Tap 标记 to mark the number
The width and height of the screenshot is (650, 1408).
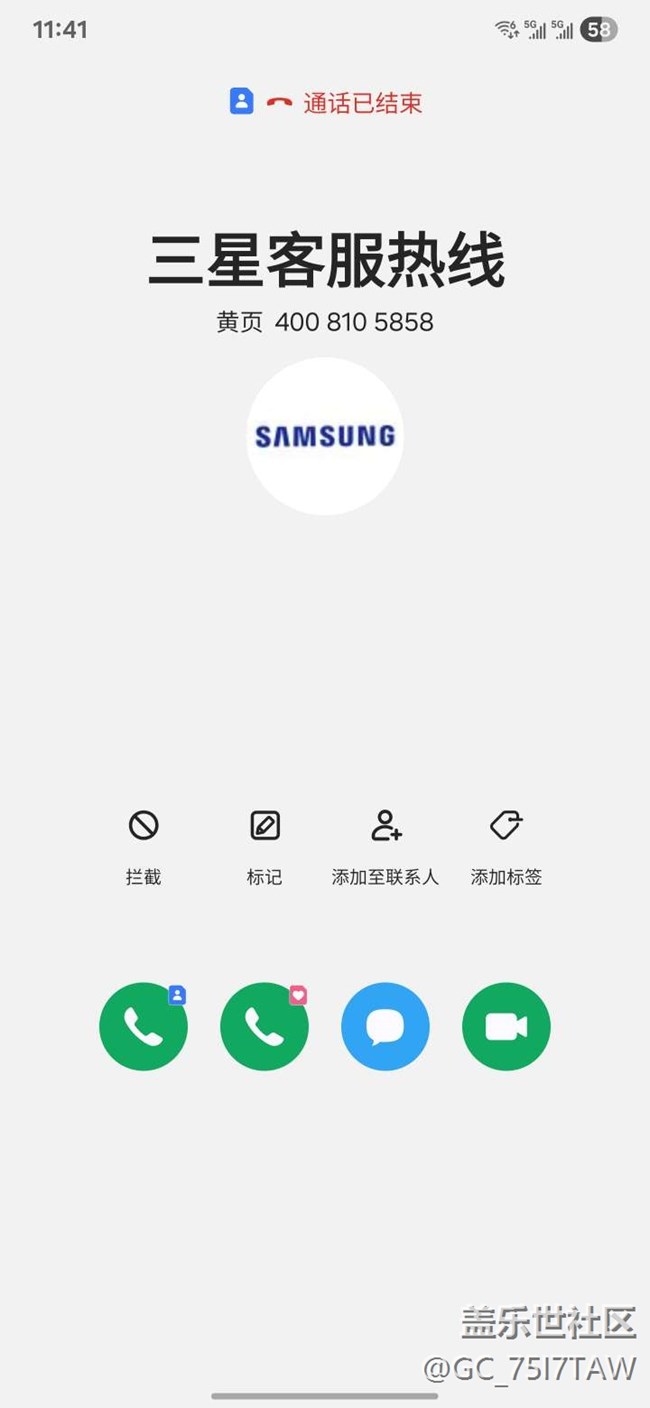pyautogui.click(x=264, y=848)
